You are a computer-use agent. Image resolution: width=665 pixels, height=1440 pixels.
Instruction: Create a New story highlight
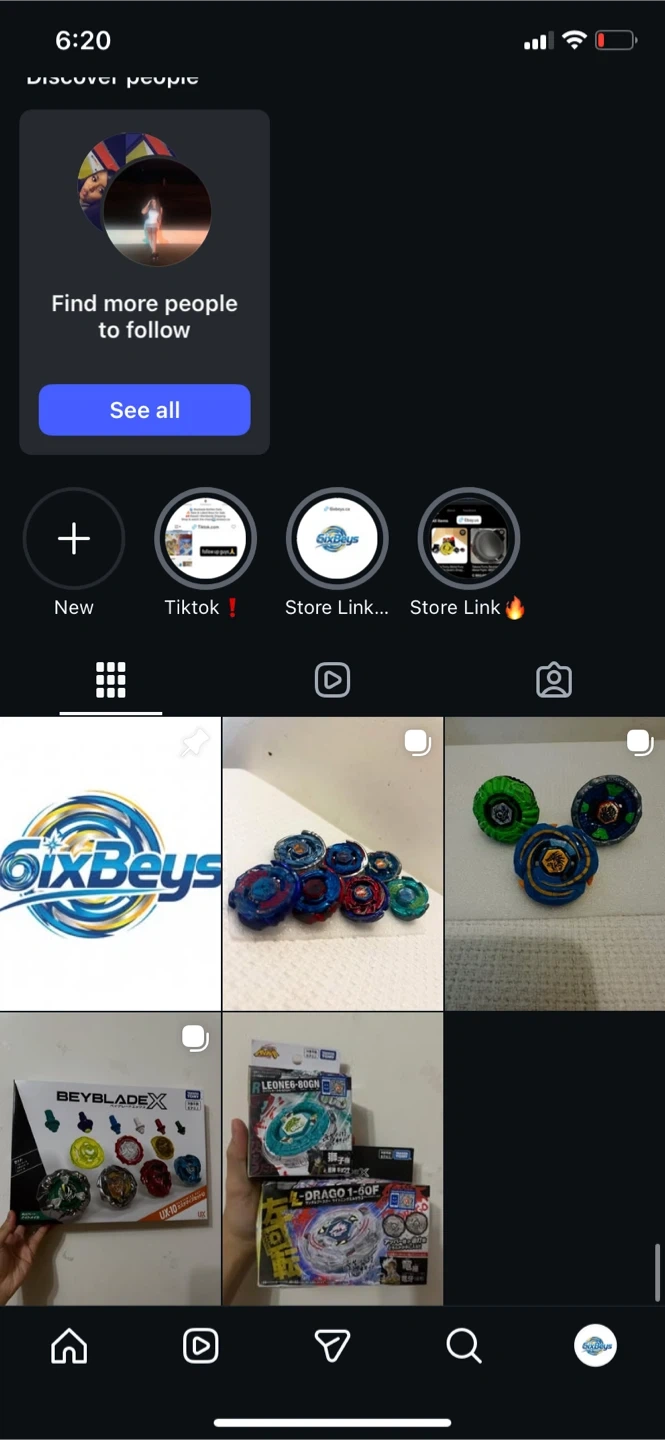tap(74, 539)
